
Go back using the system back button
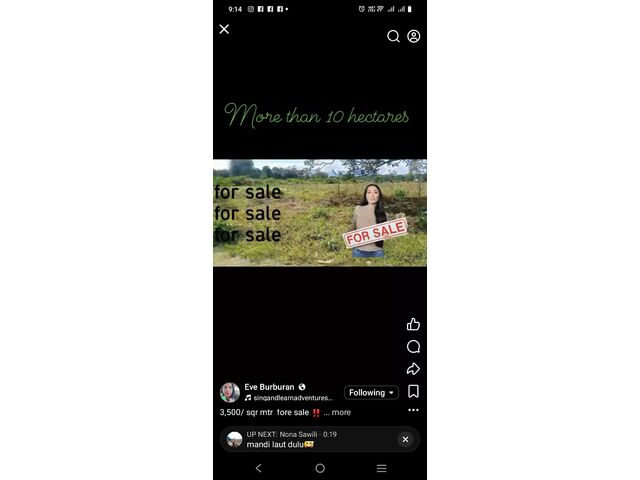[259, 468]
